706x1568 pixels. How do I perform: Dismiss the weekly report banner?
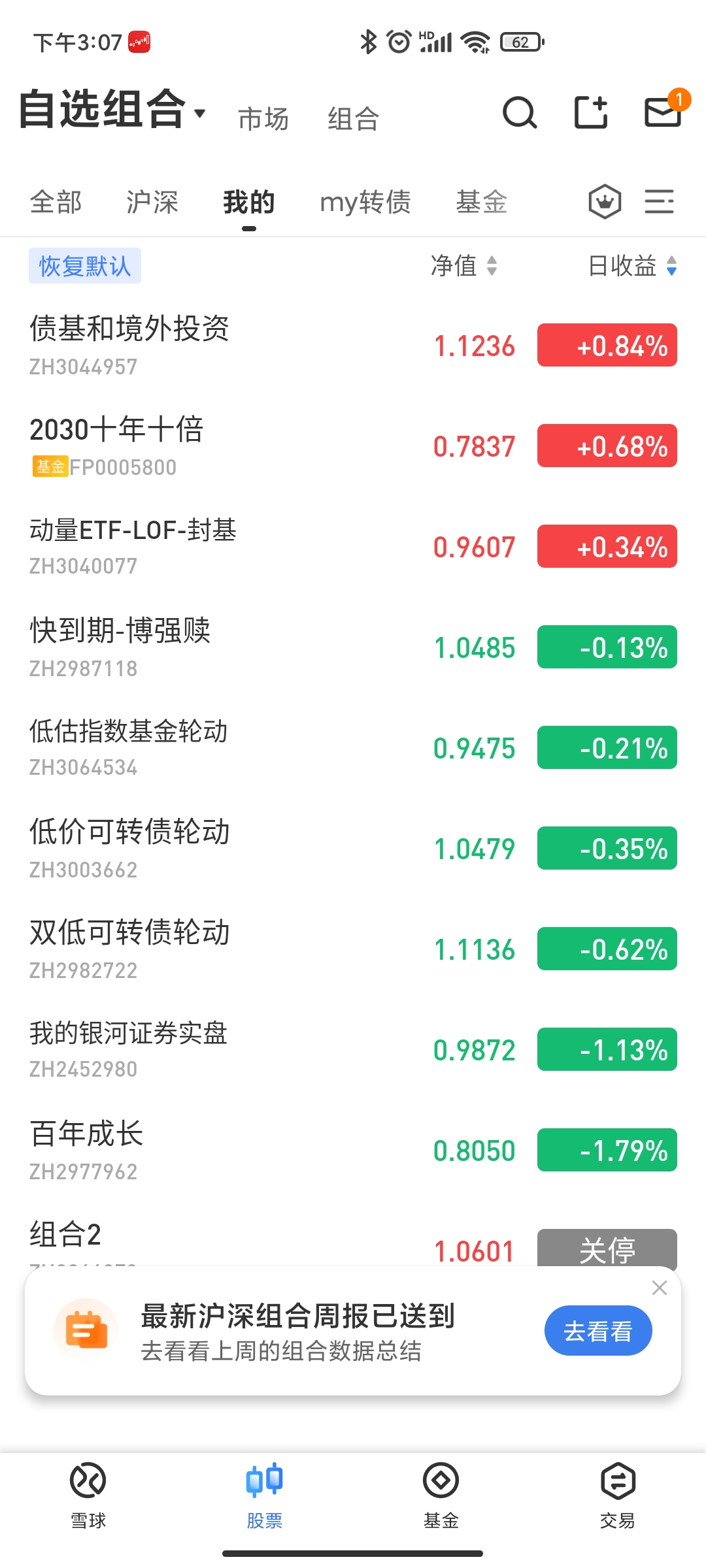coord(660,1288)
